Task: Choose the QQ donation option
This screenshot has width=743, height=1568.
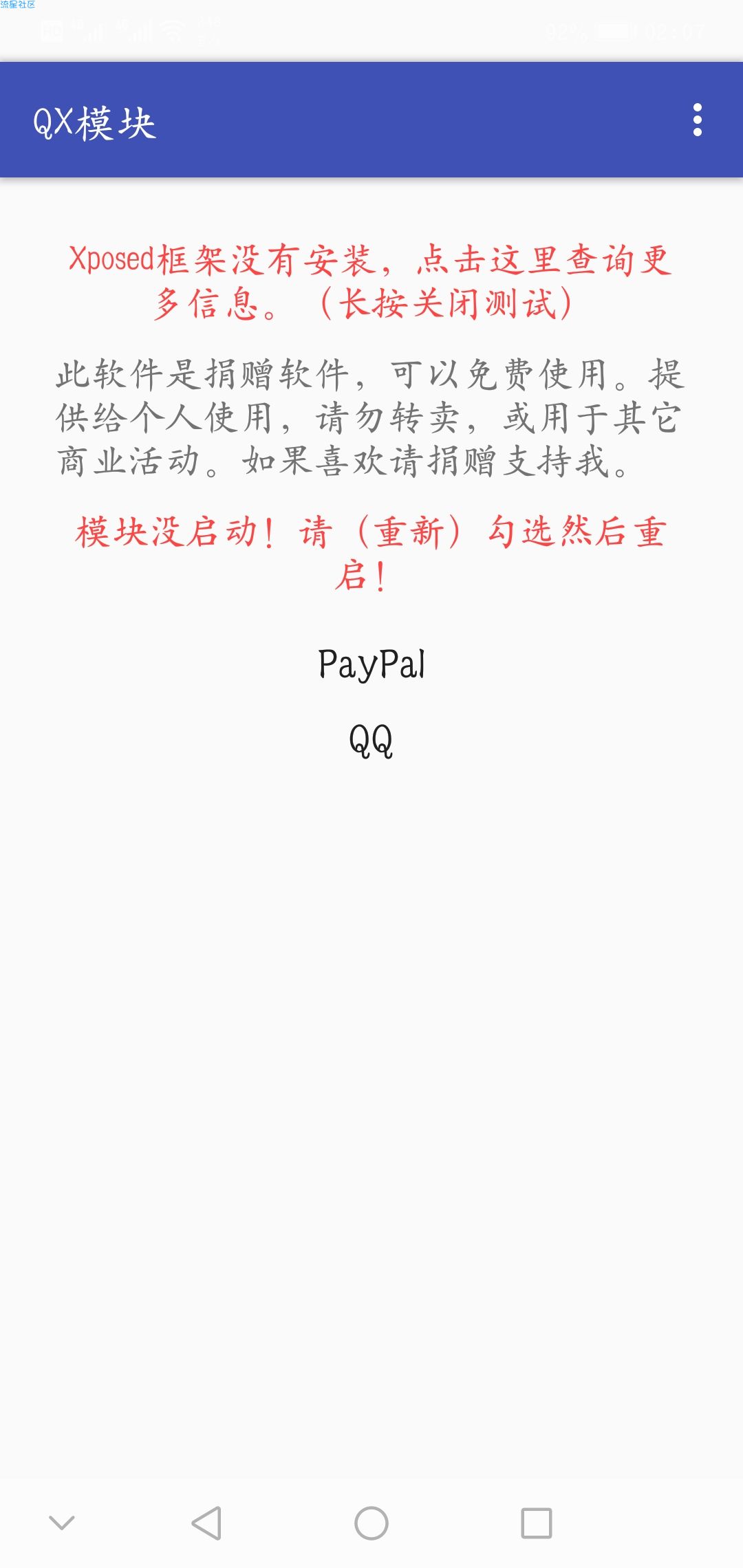Action: coord(371,741)
